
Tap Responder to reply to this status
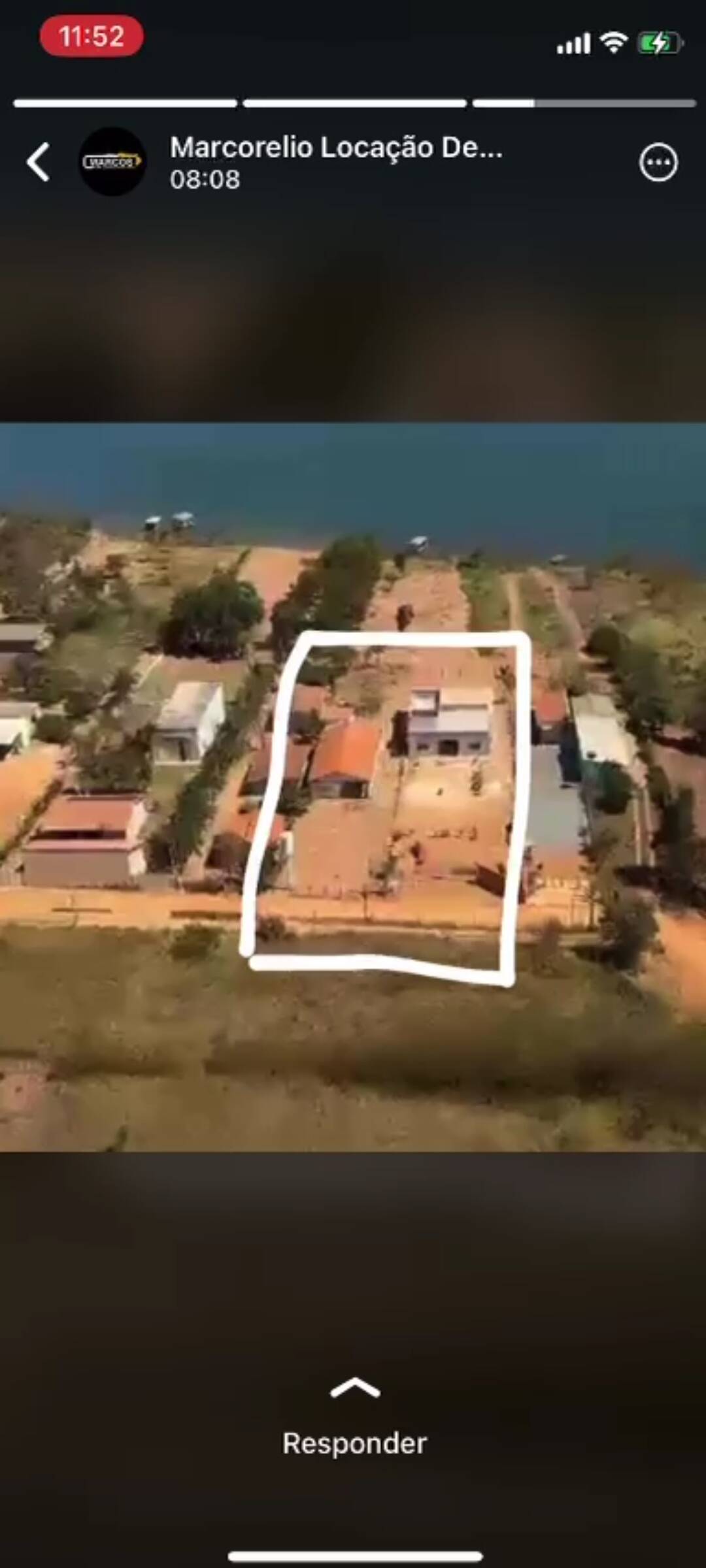click(354, 1443)
